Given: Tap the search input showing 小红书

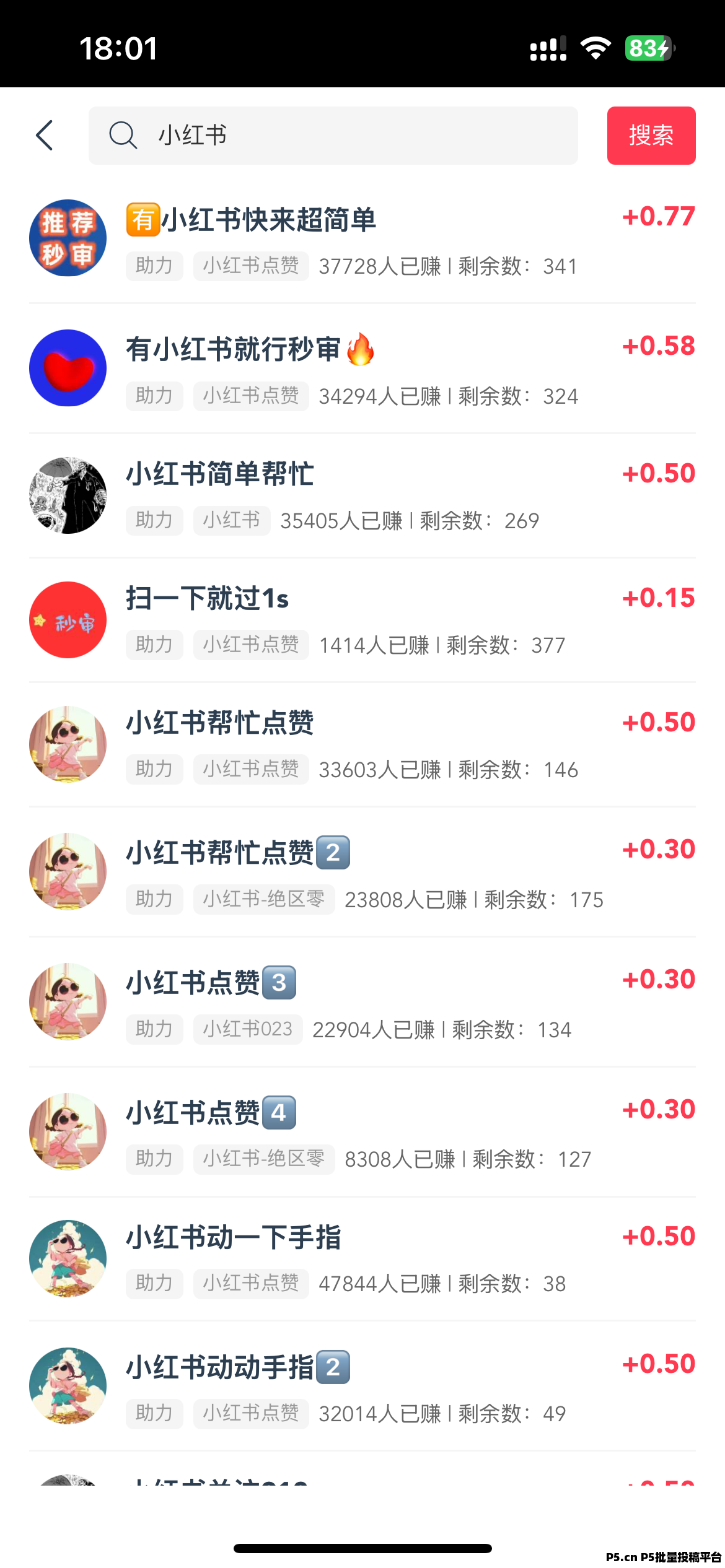Looking at the screenshot, I should 335,136.
